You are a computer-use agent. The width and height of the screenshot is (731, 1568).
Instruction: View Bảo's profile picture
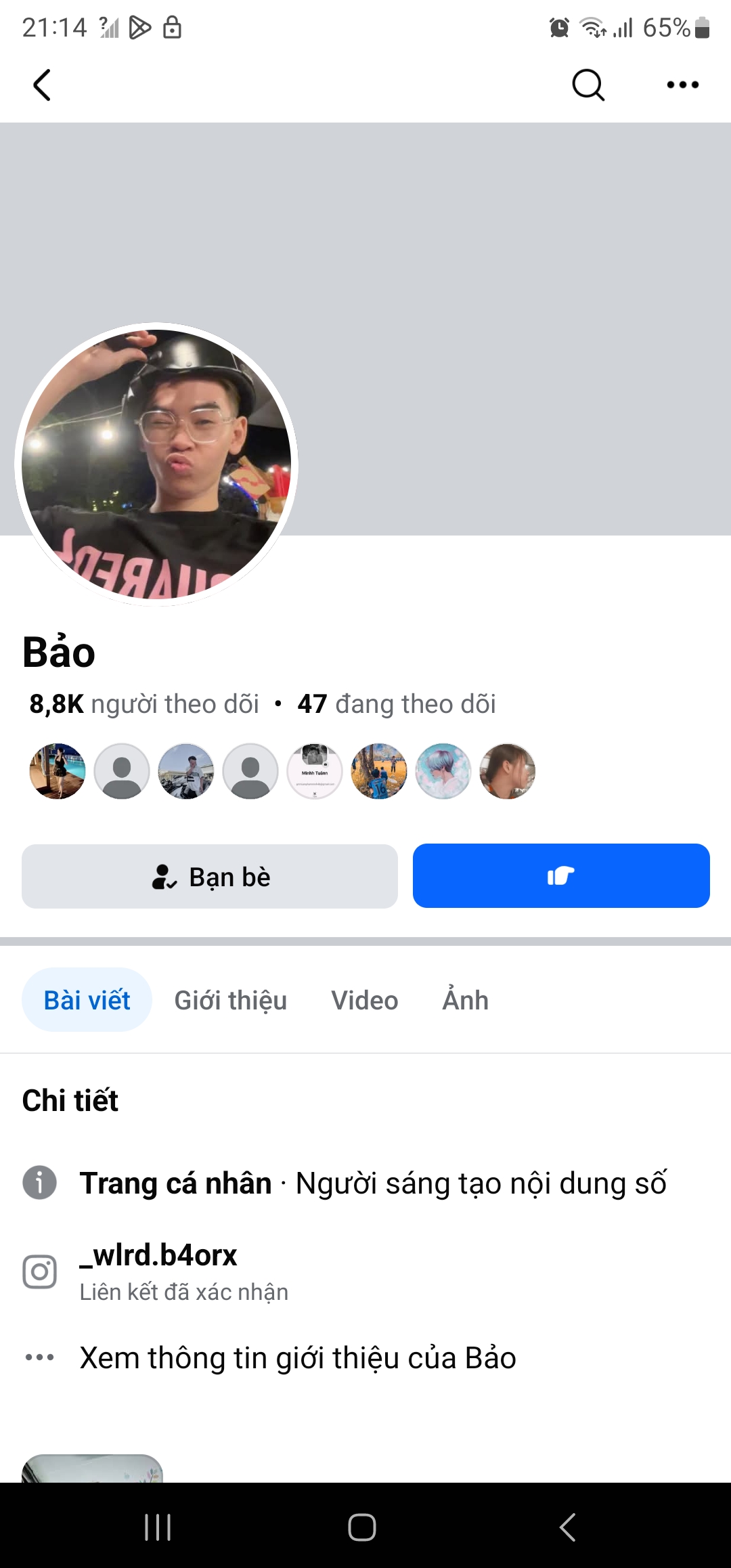coord(156,464)
